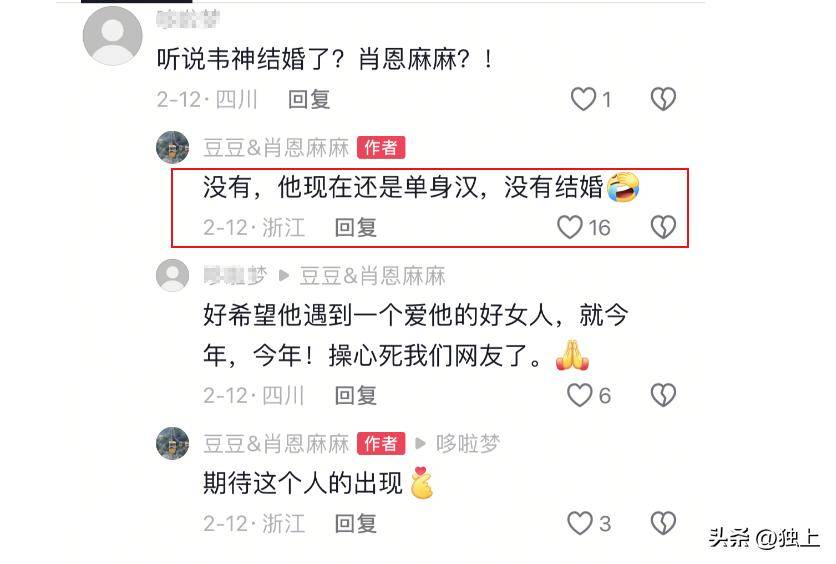Image resolution: width=836 pixels, height=564 pixels.
Task: Dislike the author's reply "没有，他现在还是单身汉，没有结婚"
Action: point(663,227)
